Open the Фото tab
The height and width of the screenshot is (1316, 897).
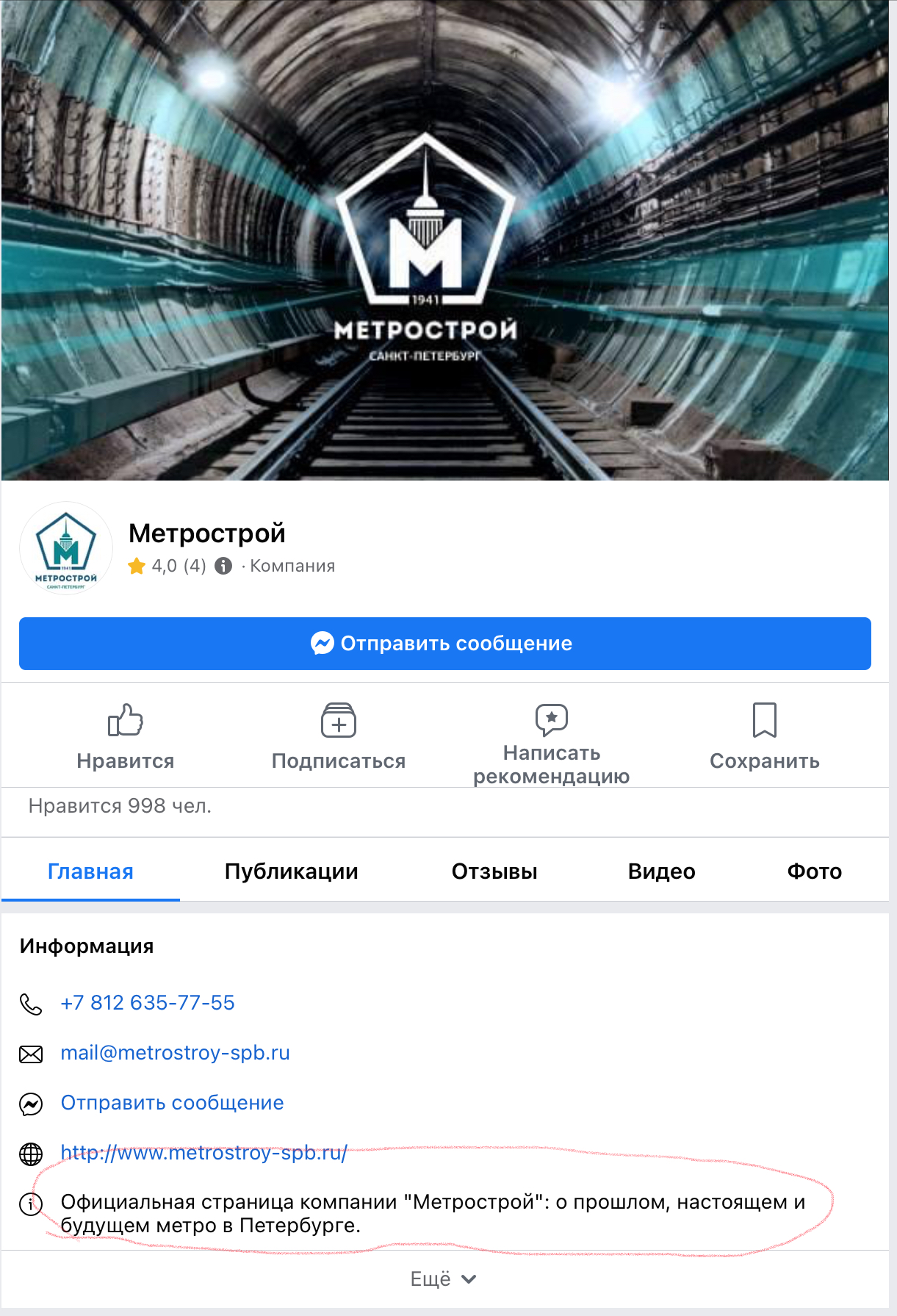click(x=814, y=871)
